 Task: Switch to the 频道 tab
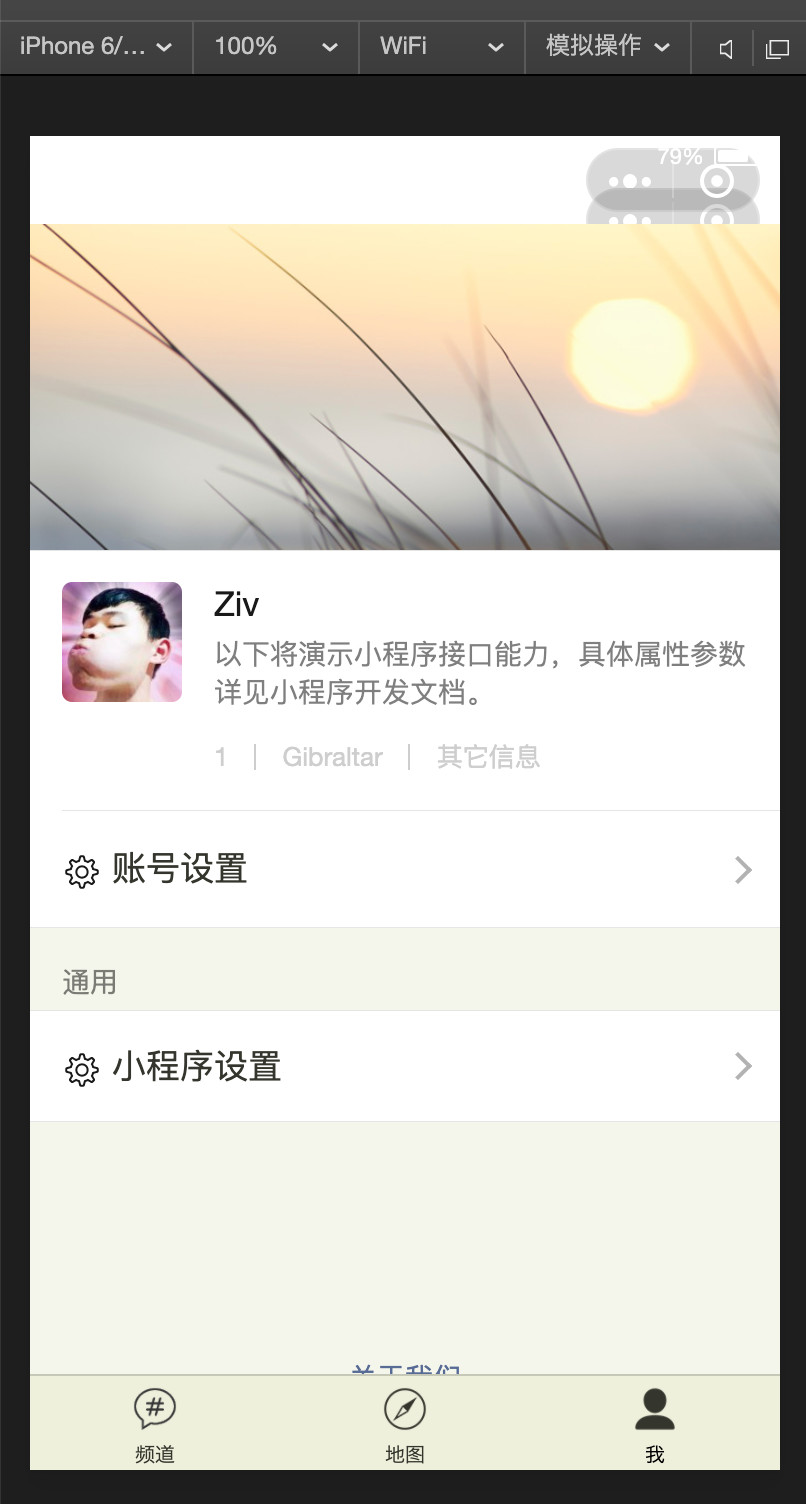click(x=155, y=1425)
